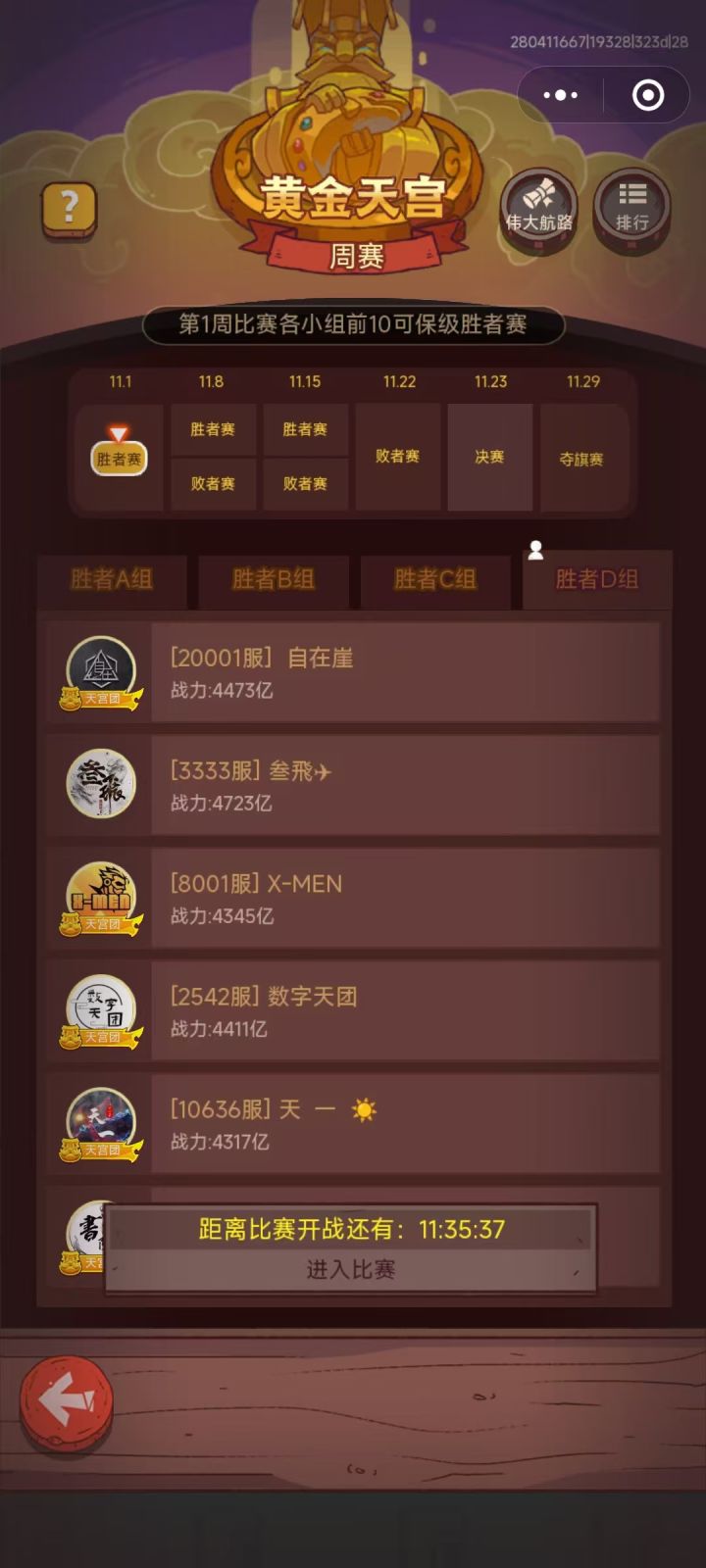Click the player silhouette above 胜者D组

coord(535,551)
